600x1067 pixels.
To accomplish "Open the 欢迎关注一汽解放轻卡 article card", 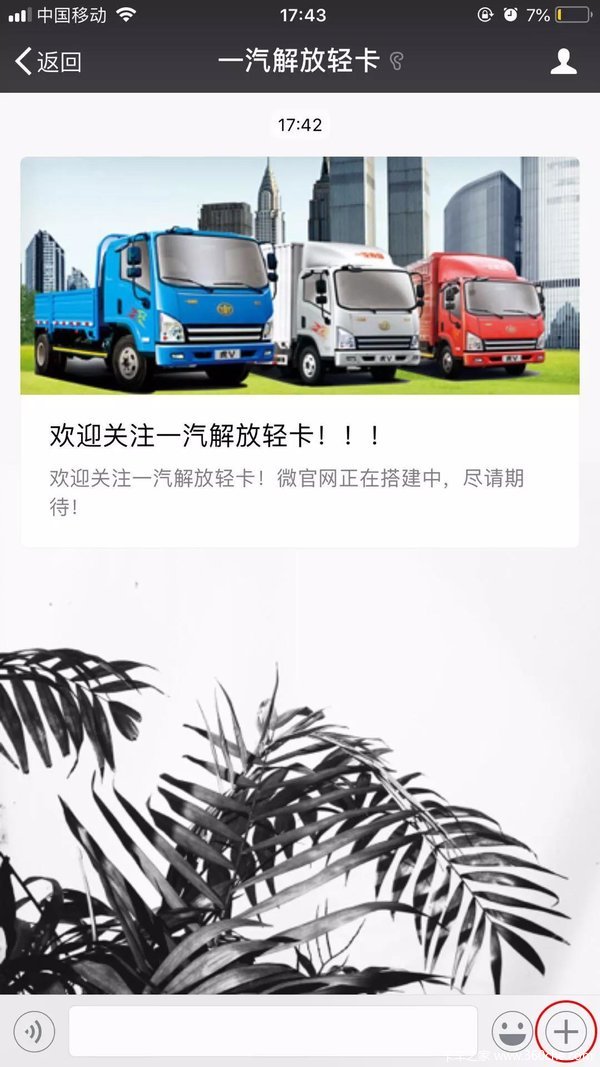I will 299,350.
